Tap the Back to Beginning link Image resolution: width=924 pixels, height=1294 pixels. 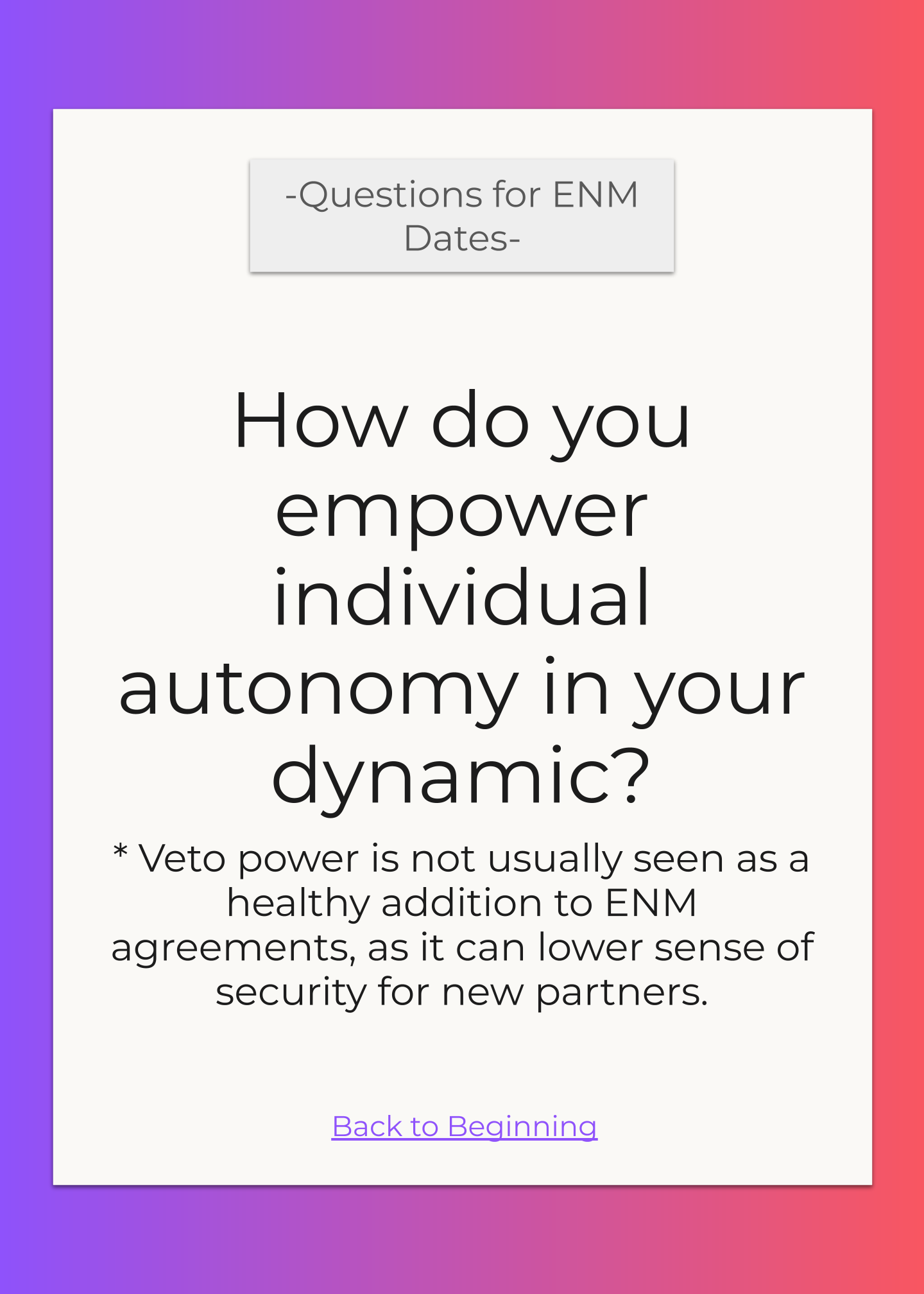(464, 1126)
